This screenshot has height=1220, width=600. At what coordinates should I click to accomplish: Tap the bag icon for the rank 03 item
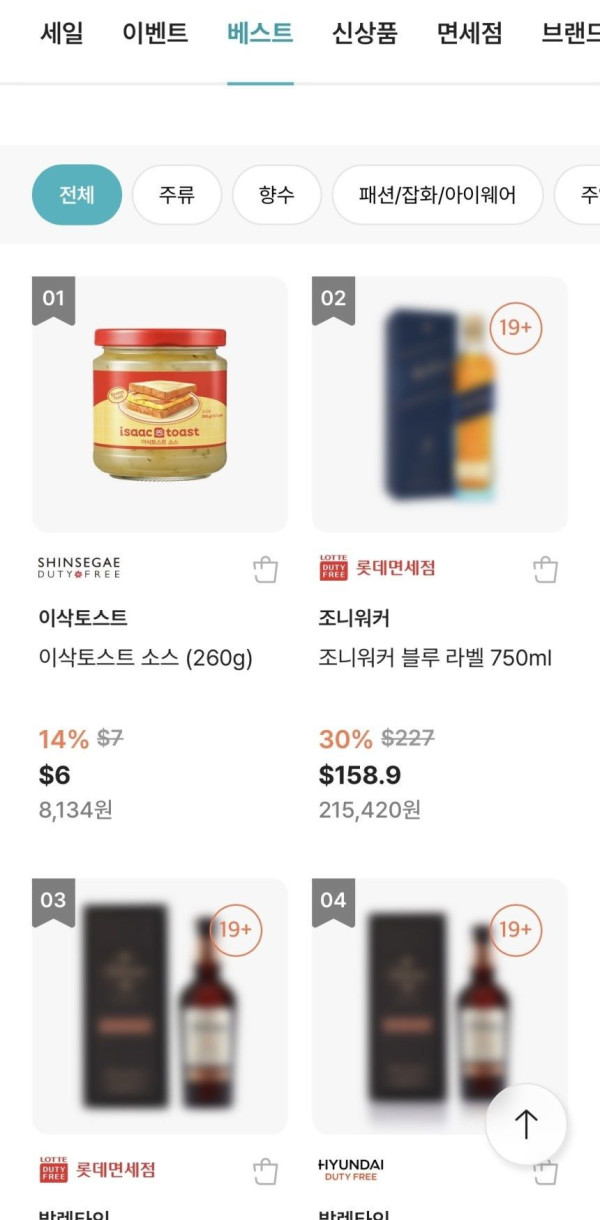[264, 1171]
